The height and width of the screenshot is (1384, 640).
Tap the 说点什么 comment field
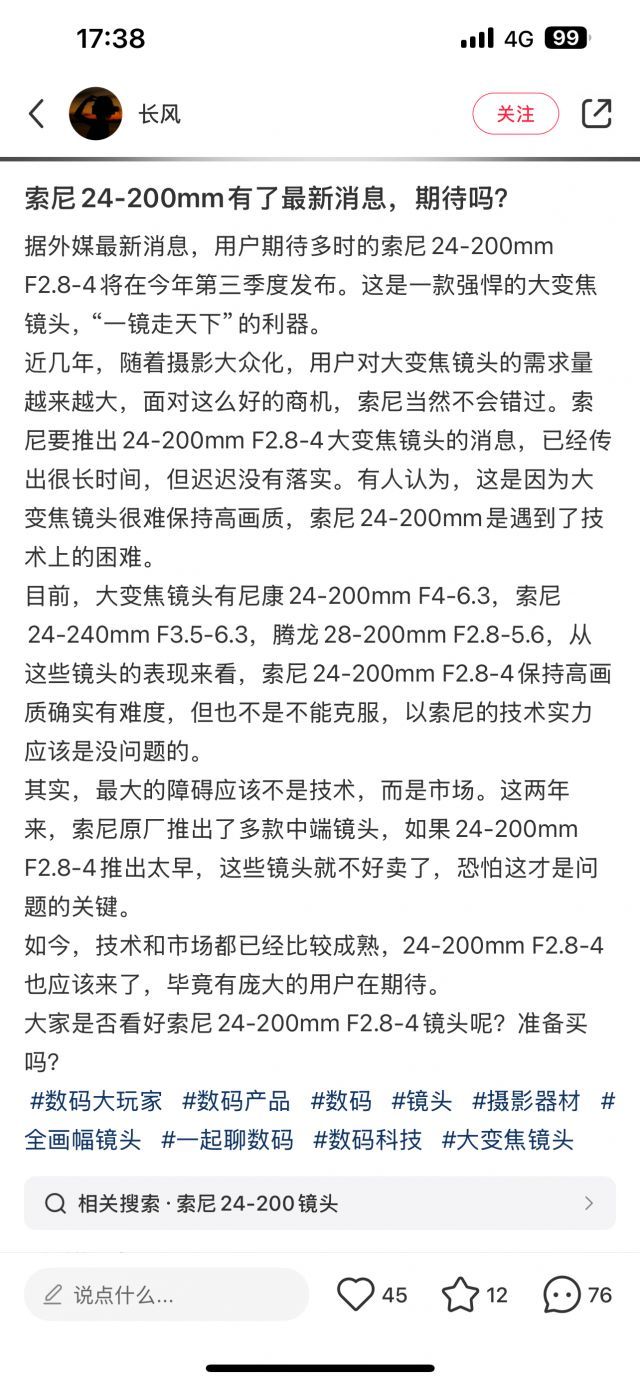pos(166,1295)
